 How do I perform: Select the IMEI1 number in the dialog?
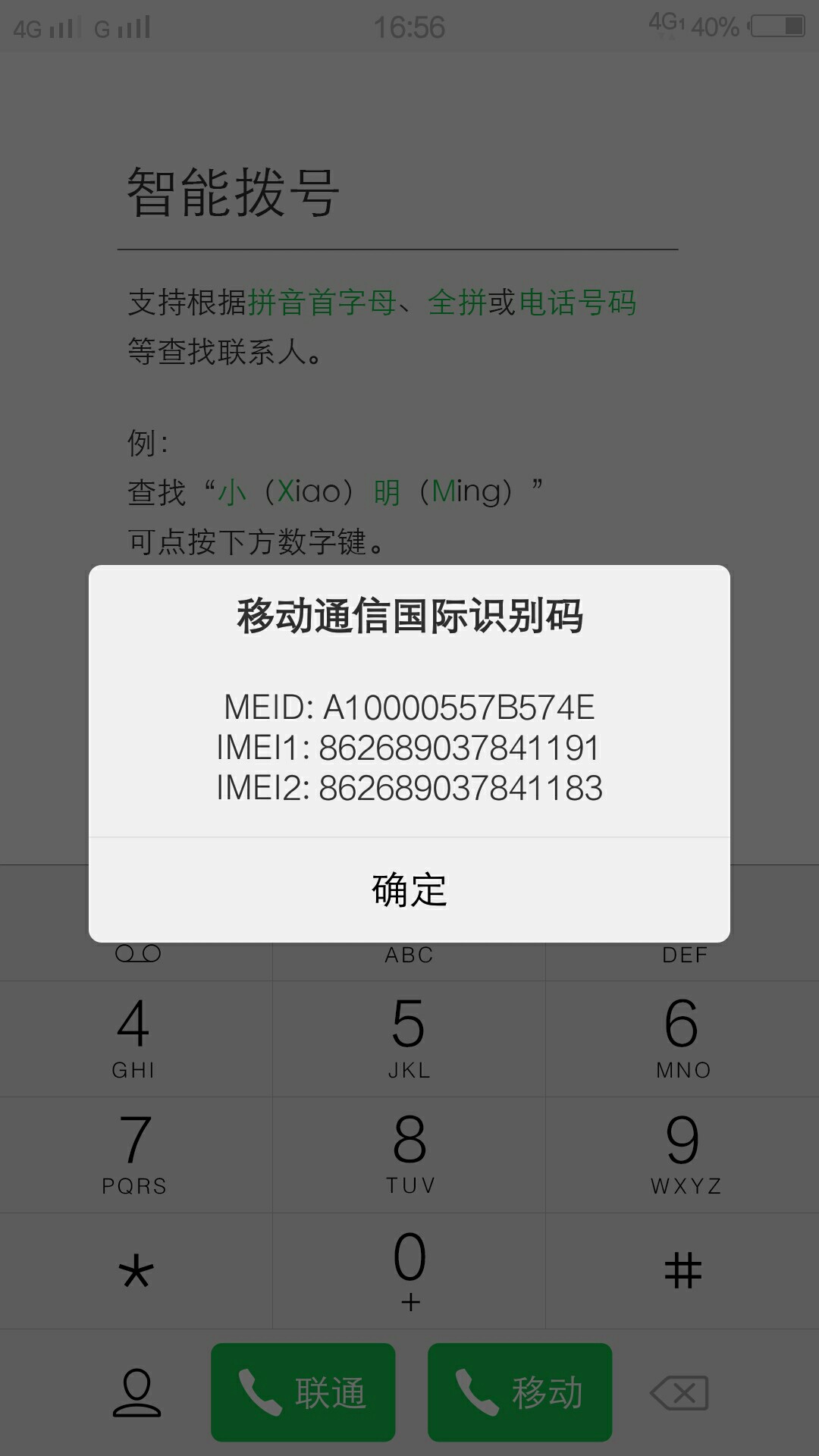click(409, 747)
